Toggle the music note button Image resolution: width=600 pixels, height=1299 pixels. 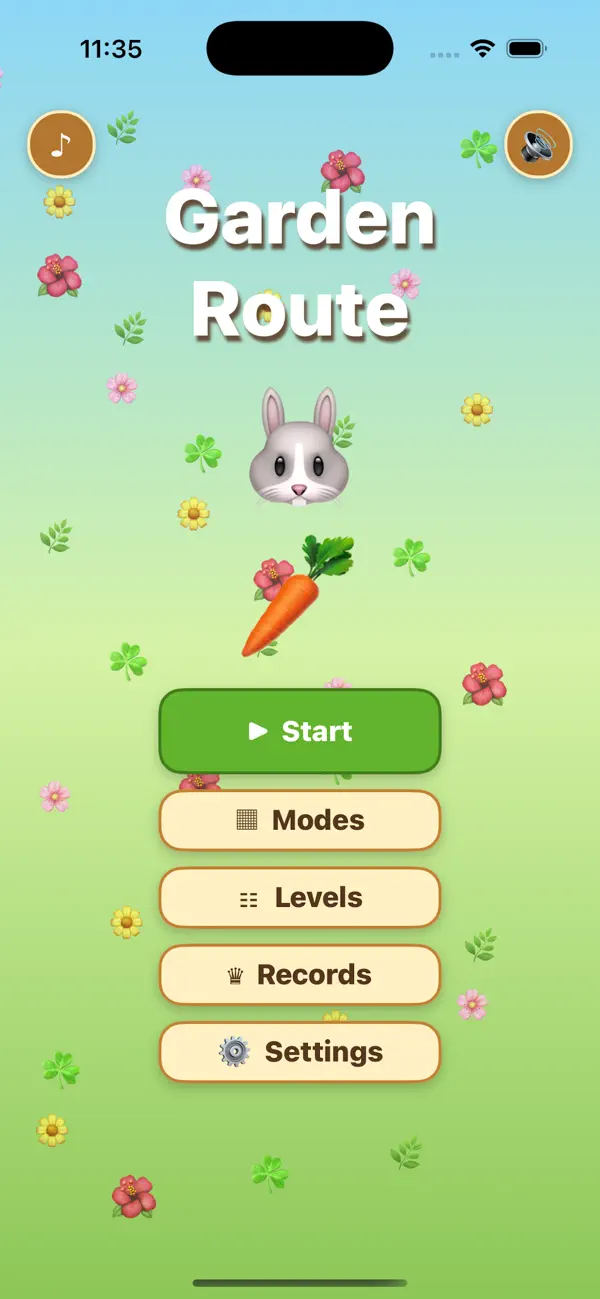tap(61, 144)
